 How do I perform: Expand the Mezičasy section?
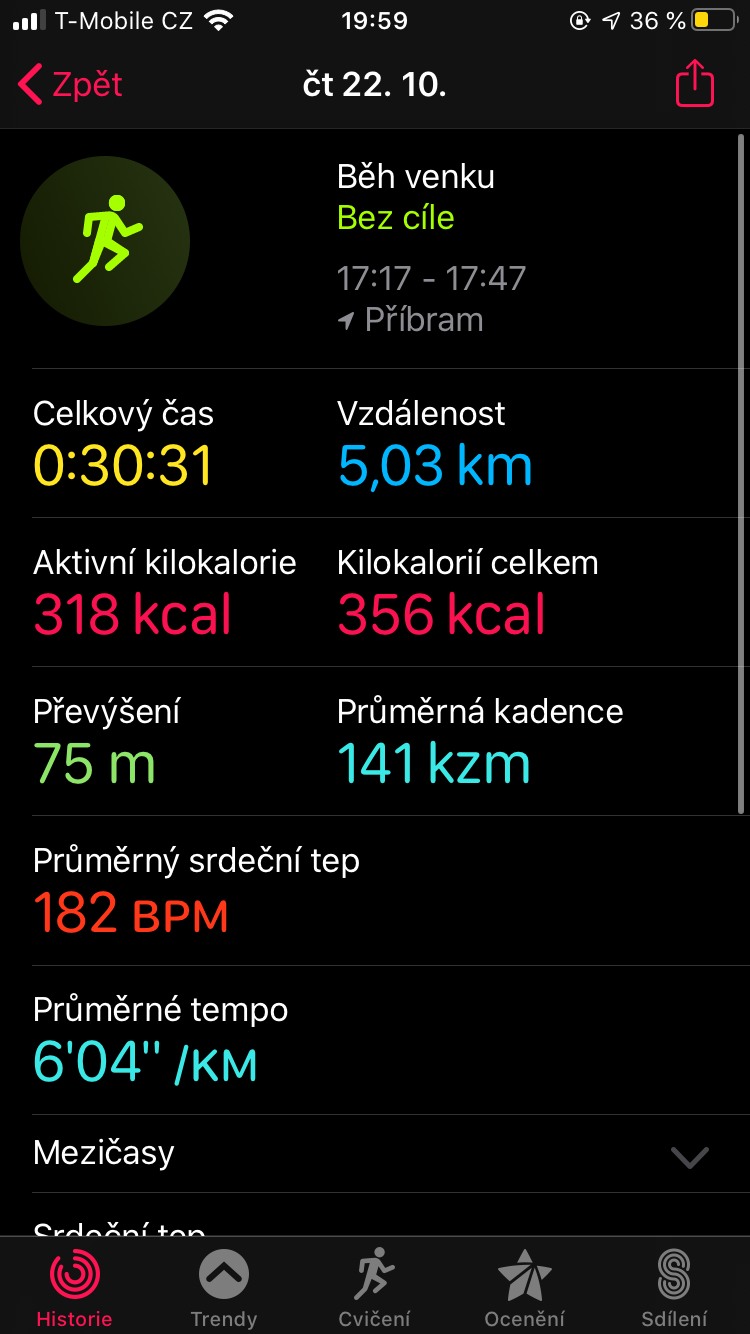tap(375, 1154)
